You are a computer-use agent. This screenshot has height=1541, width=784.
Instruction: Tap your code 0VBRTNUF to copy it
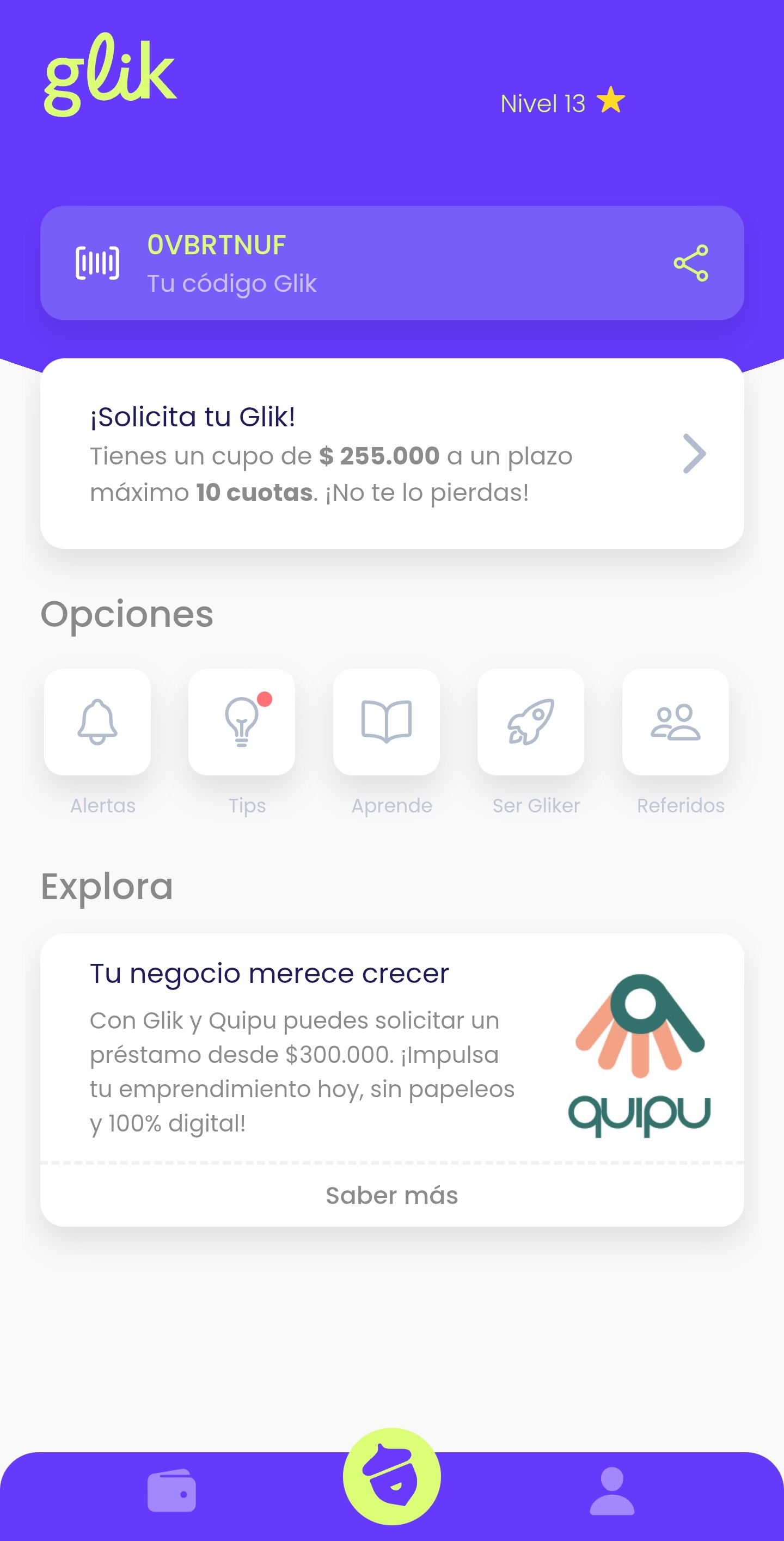click(217, 244)
